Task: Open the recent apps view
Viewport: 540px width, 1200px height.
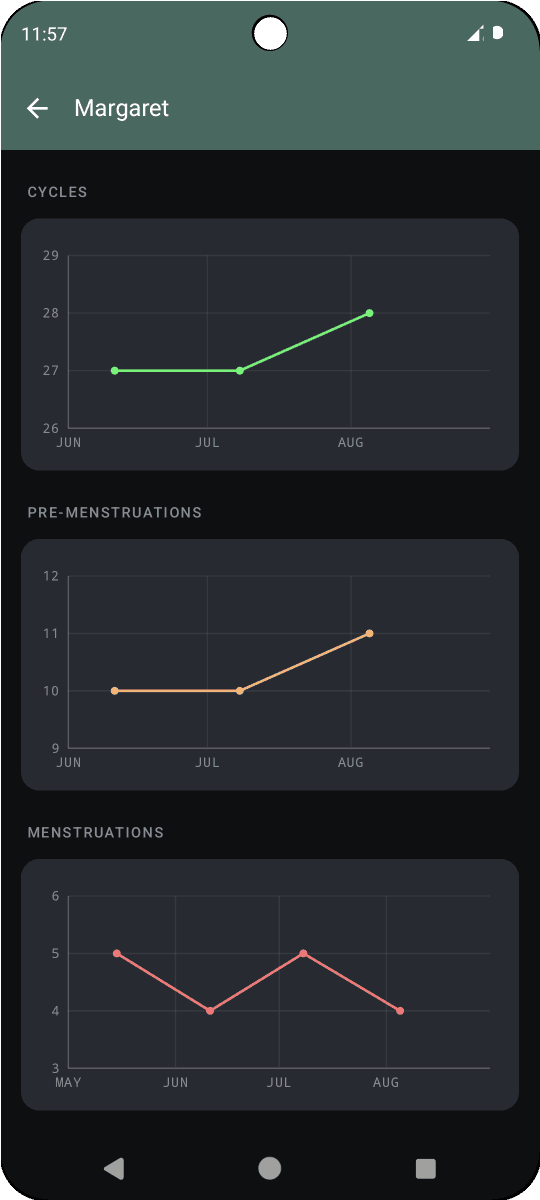Action: tap(426, 1168)
